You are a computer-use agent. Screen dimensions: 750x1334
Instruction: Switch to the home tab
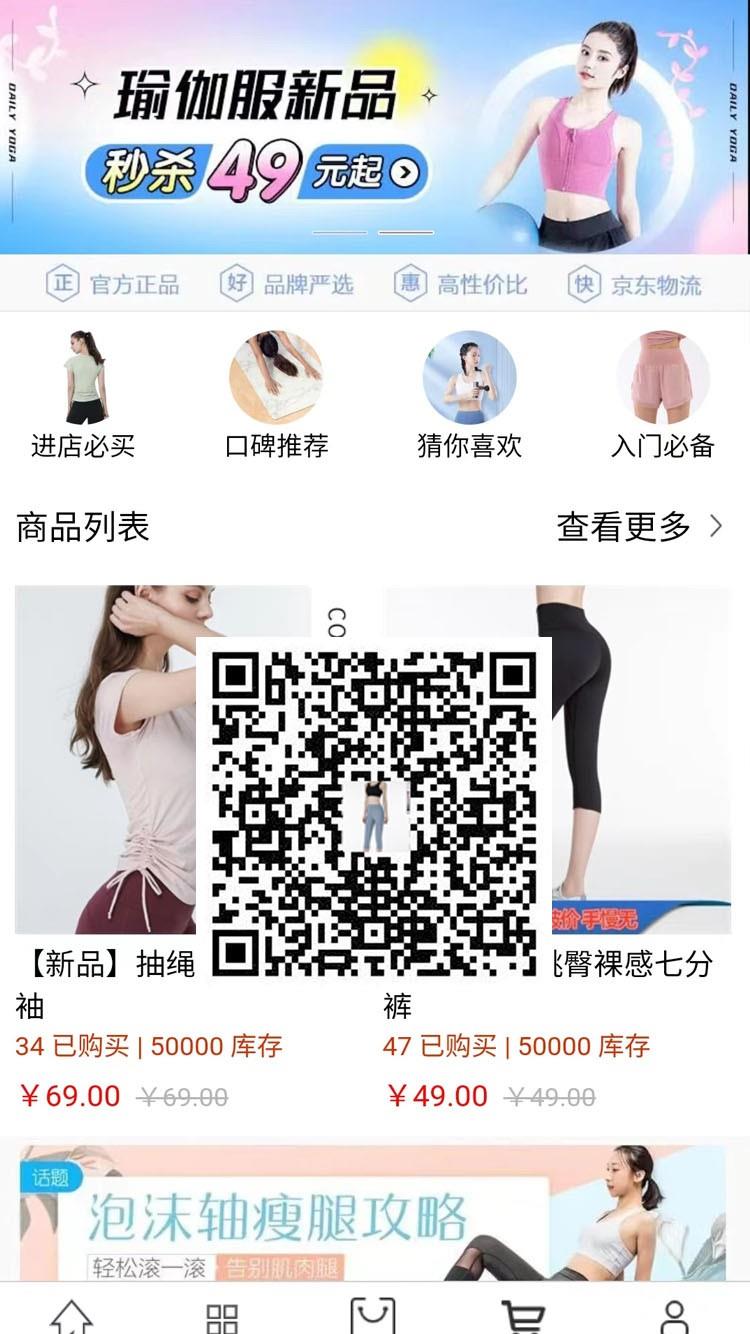tap(72, 1315)
